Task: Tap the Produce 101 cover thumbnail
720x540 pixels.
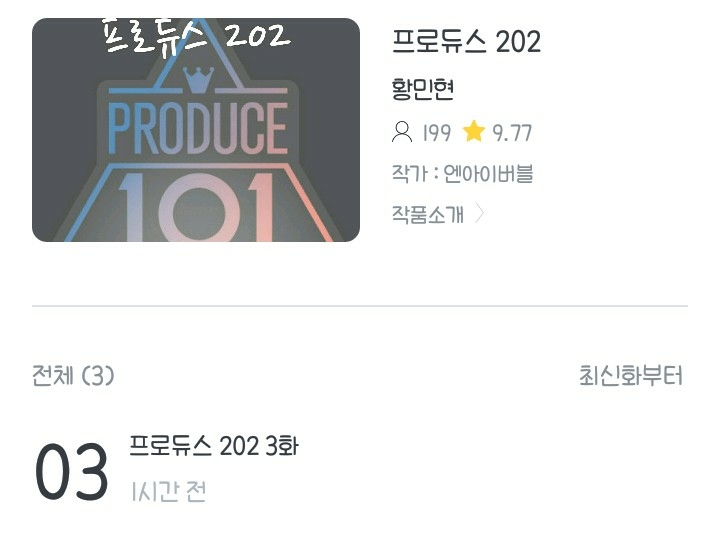Action: tap(196, 130)
